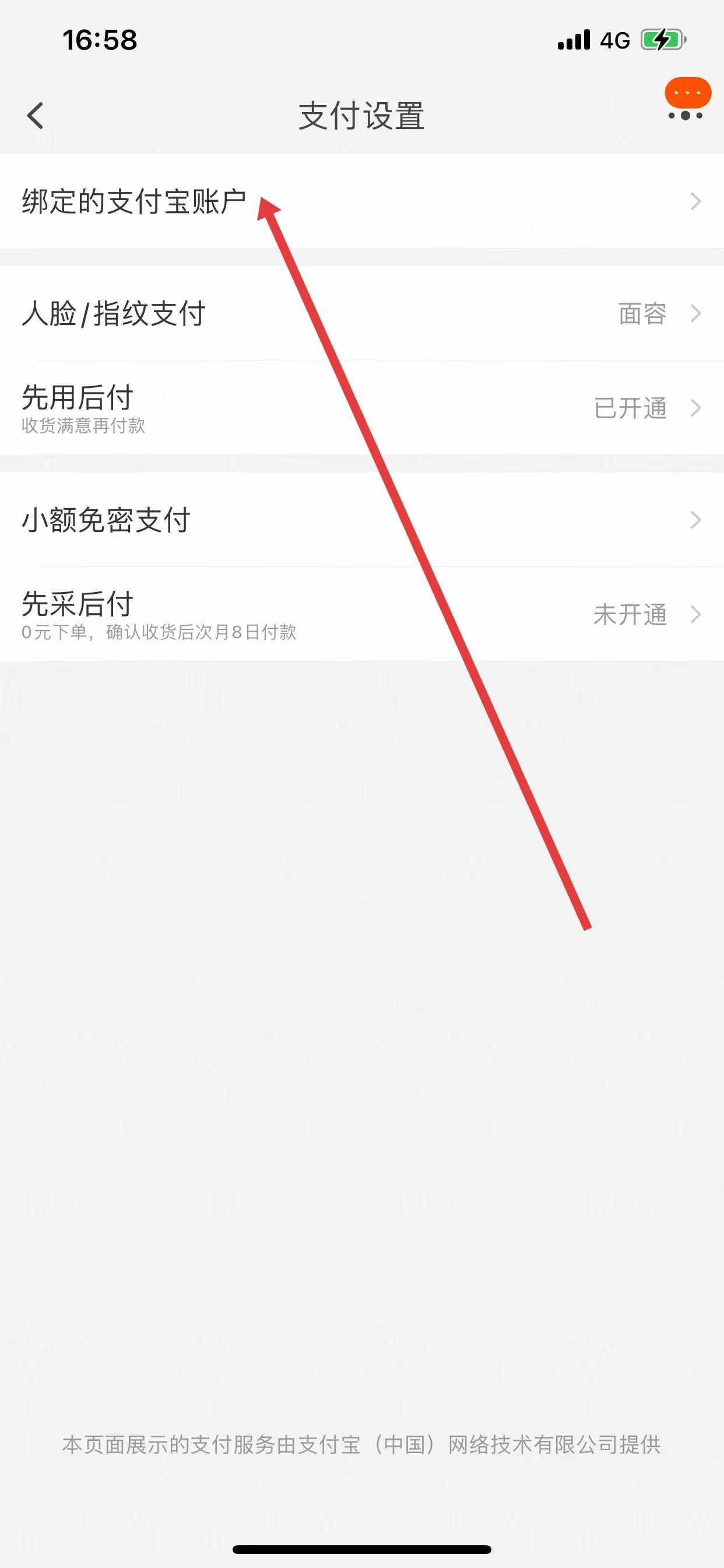This screenshot has height=1568, width=724.
Task: View 先用后付 service details
Action: tap(361, 407)
